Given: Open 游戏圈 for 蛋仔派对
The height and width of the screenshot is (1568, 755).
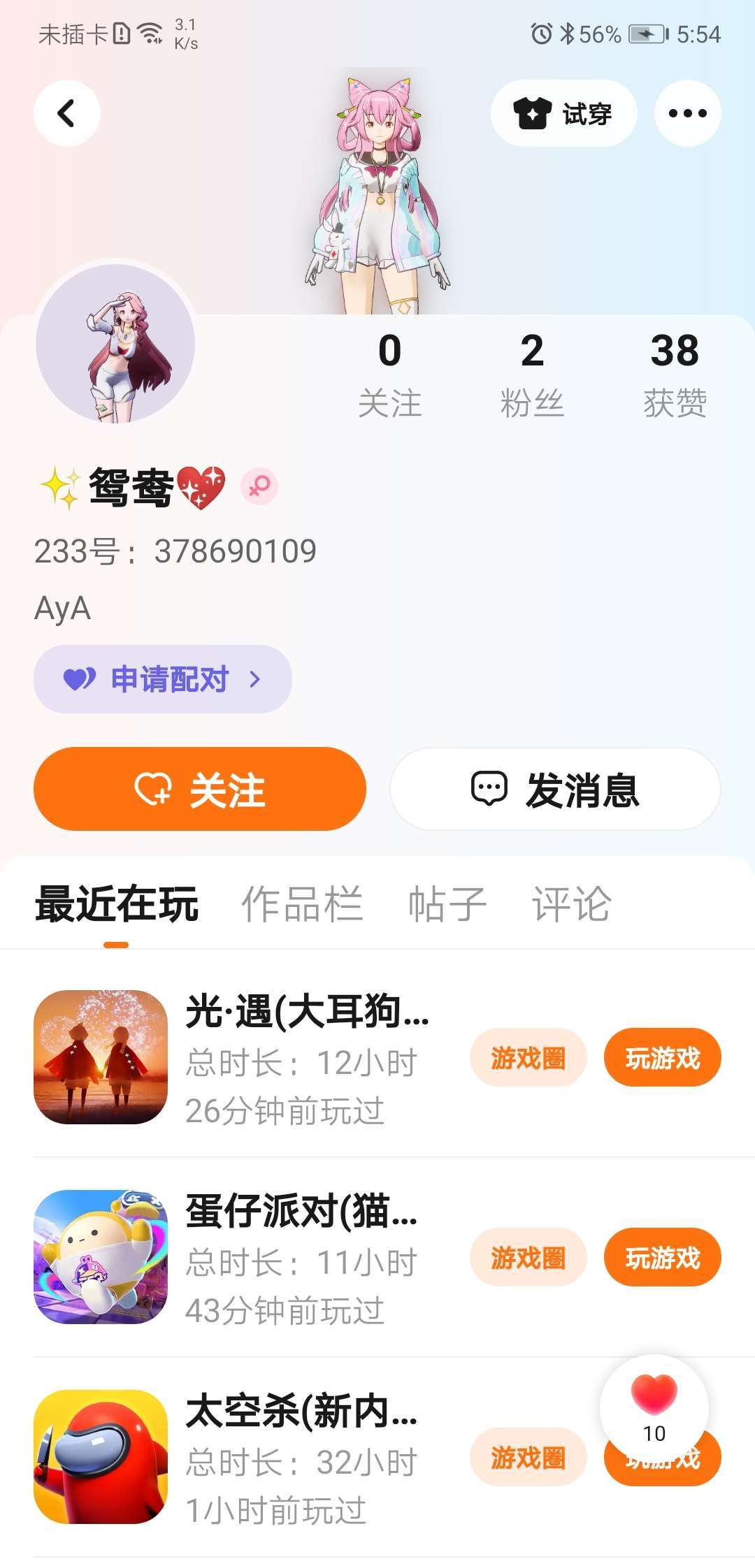Looking at the screenshot, I should tap(528, 1258).
